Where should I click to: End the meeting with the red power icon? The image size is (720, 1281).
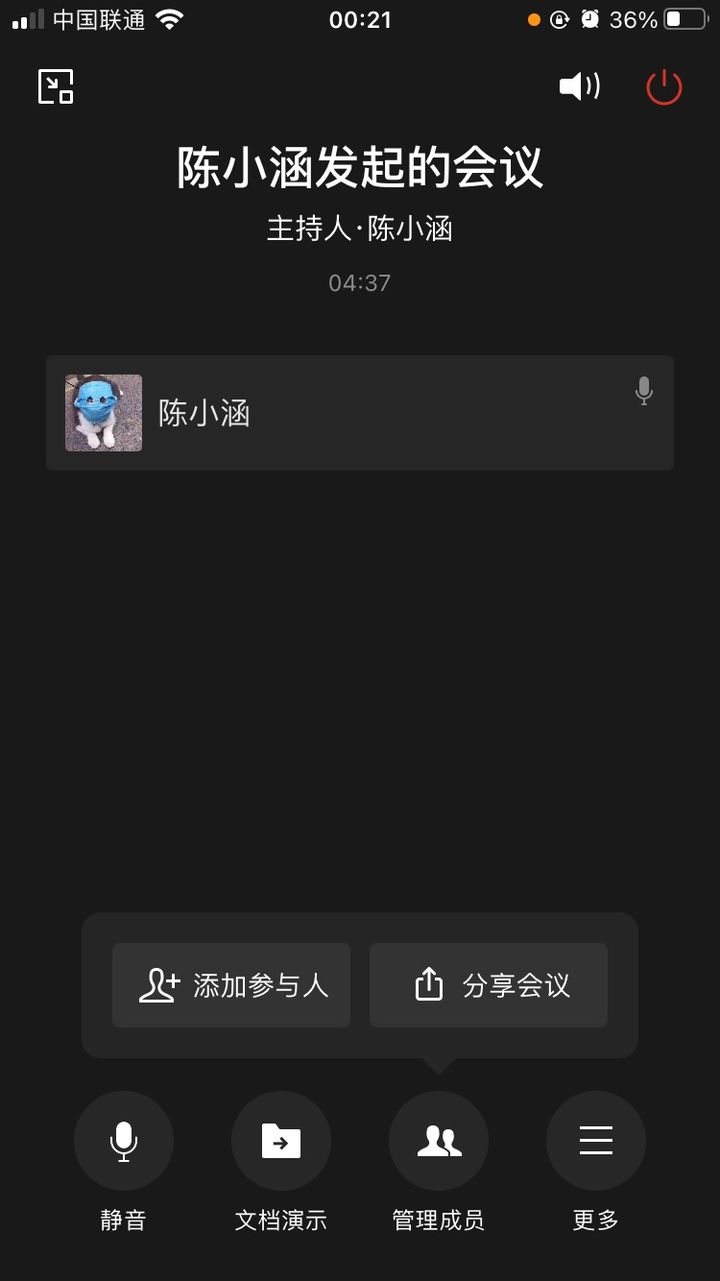664,87
